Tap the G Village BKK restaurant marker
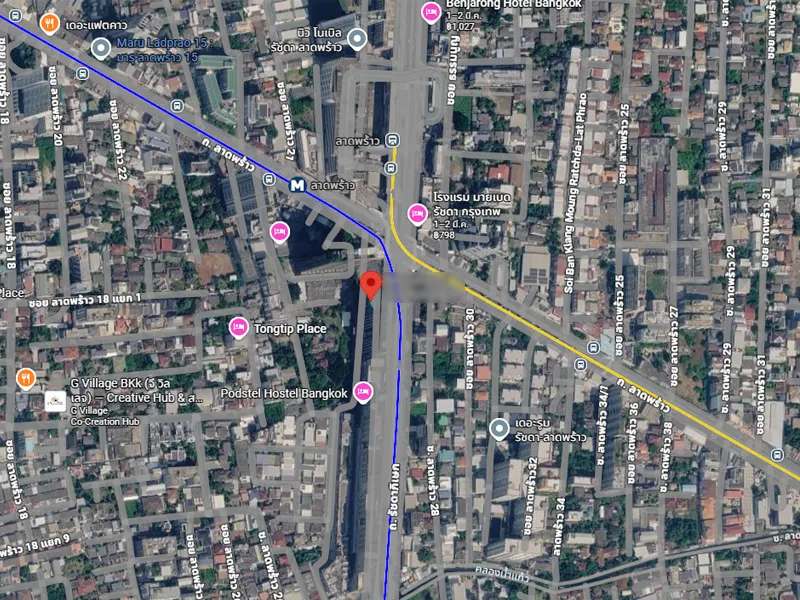The width and height of the screenshot is (800, 600). click(x=26, y=379)
